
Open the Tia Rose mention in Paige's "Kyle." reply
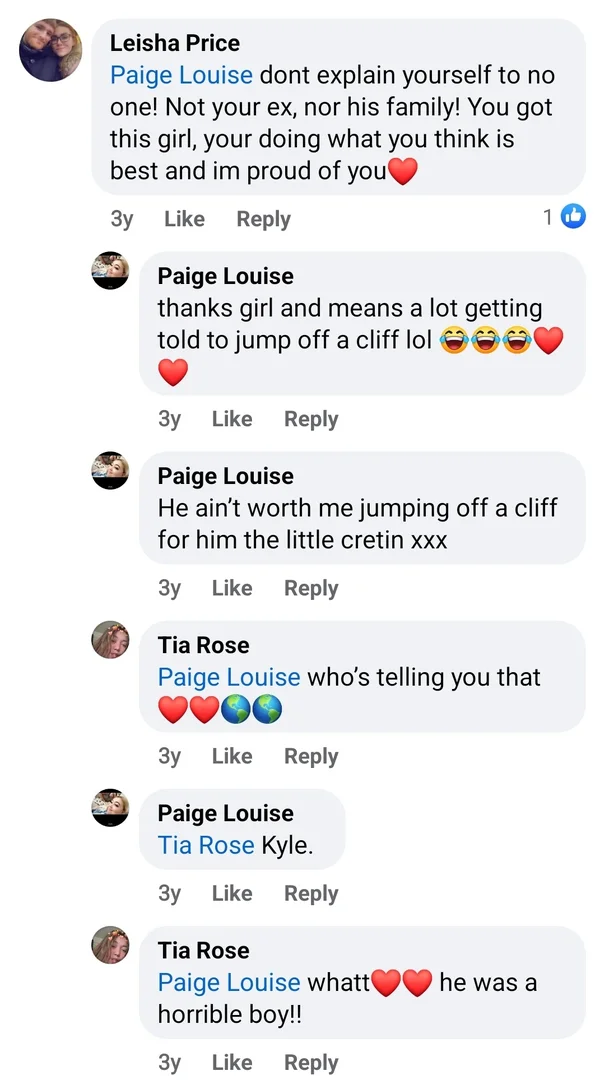(206, 845)
